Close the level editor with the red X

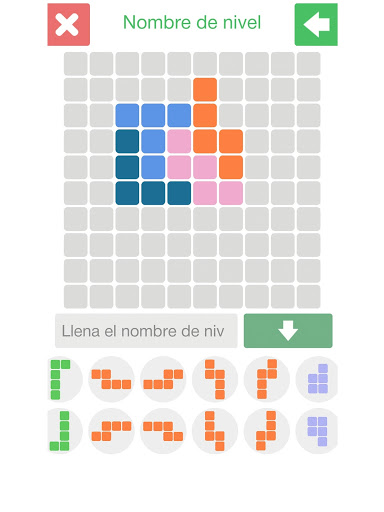[x=69, y=25]
